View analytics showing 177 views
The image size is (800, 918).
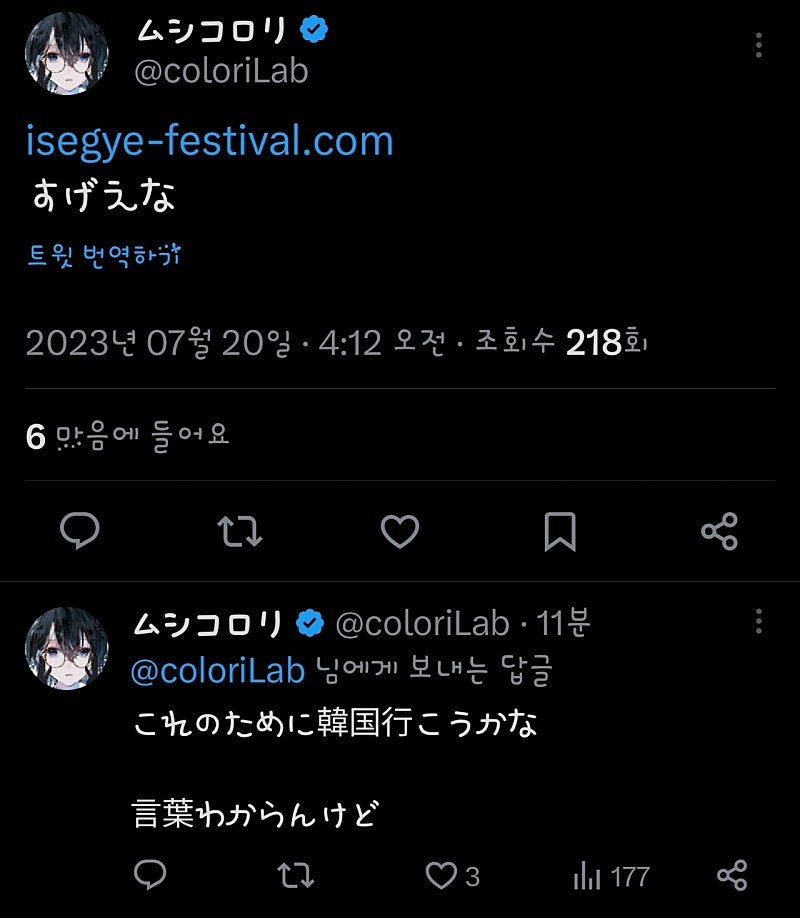612,877
